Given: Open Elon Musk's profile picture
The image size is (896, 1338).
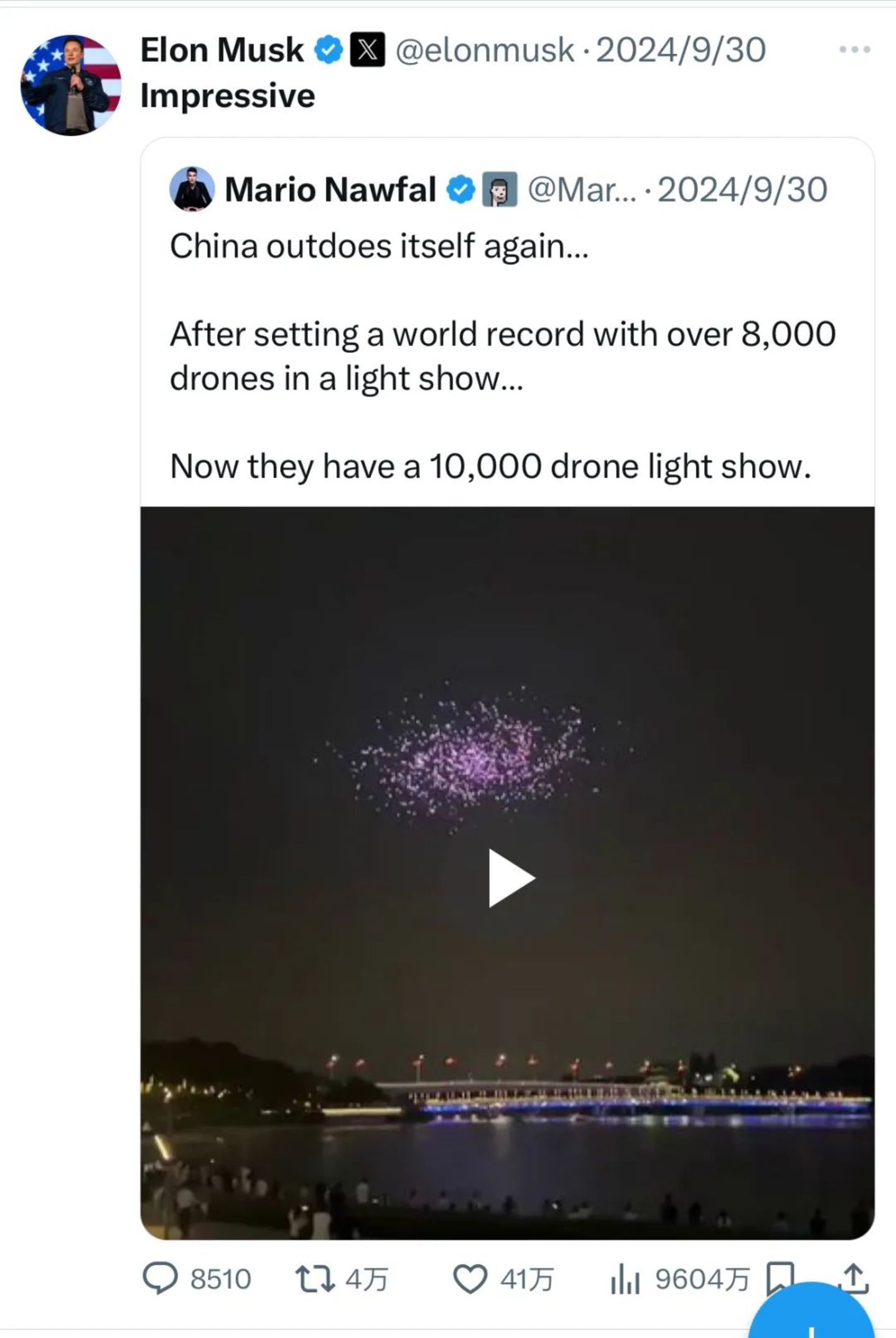Looking at the screenshot, I should point(70,85).
